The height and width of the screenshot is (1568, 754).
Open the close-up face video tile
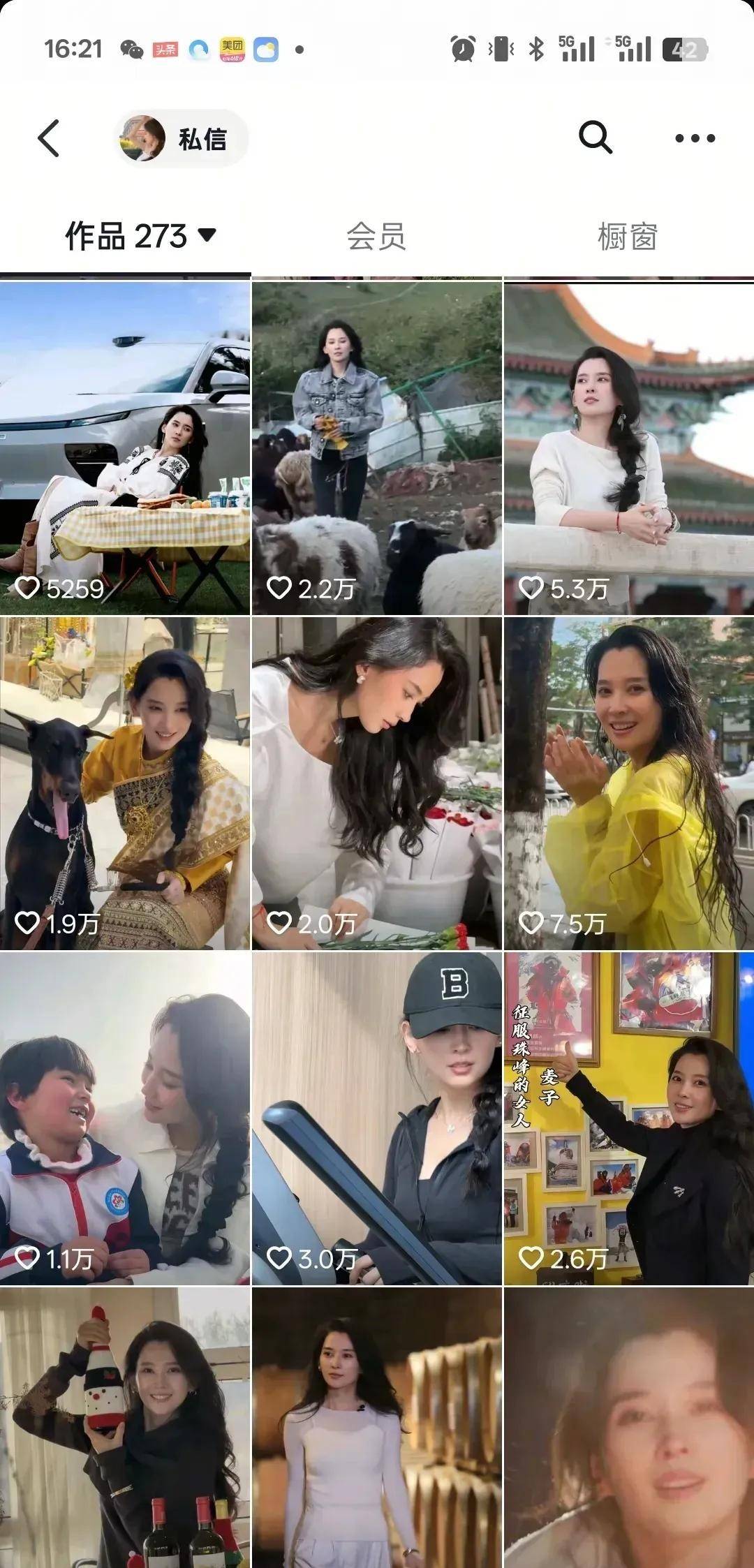[x=628, y=1428]
